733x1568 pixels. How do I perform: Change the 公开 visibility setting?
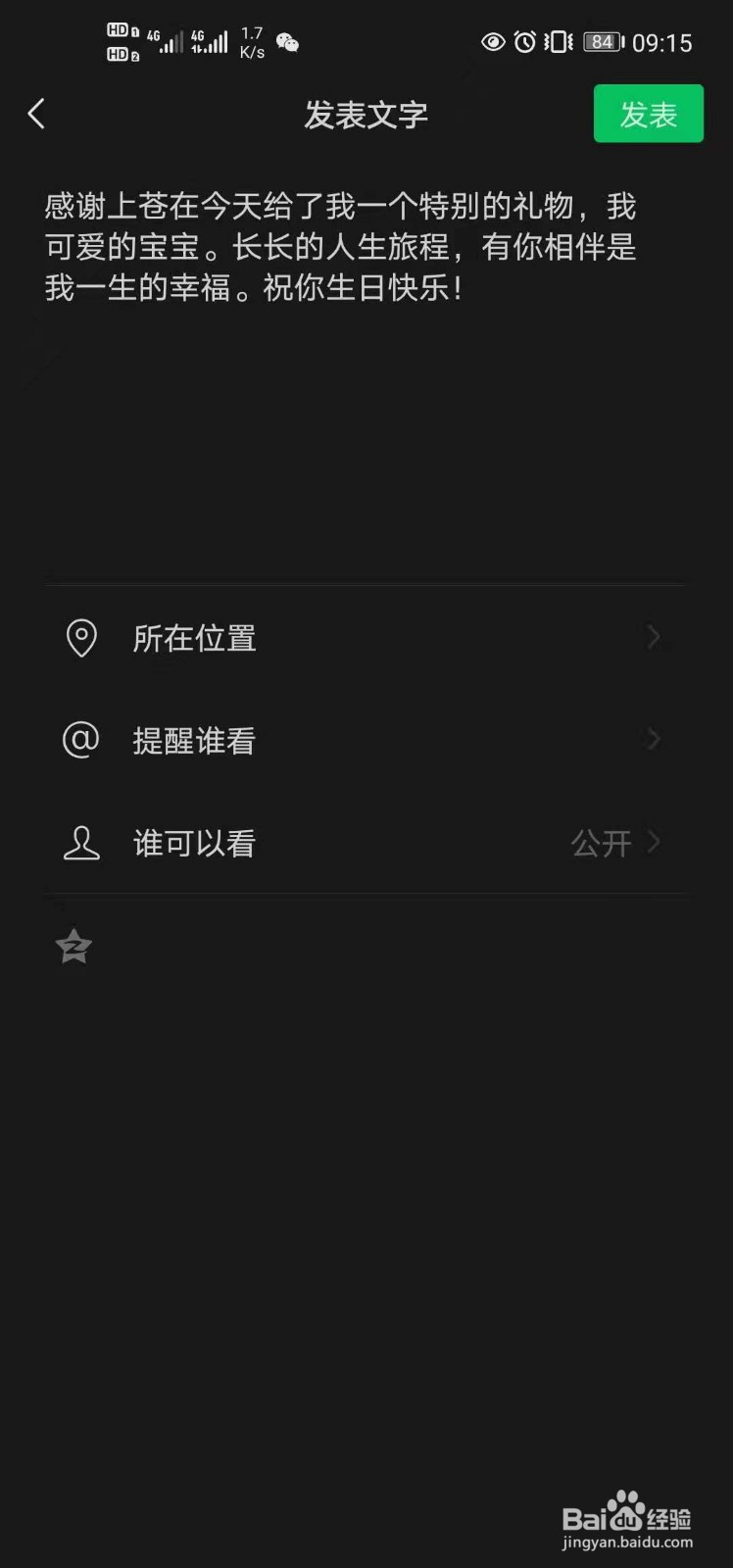[601, 843]
